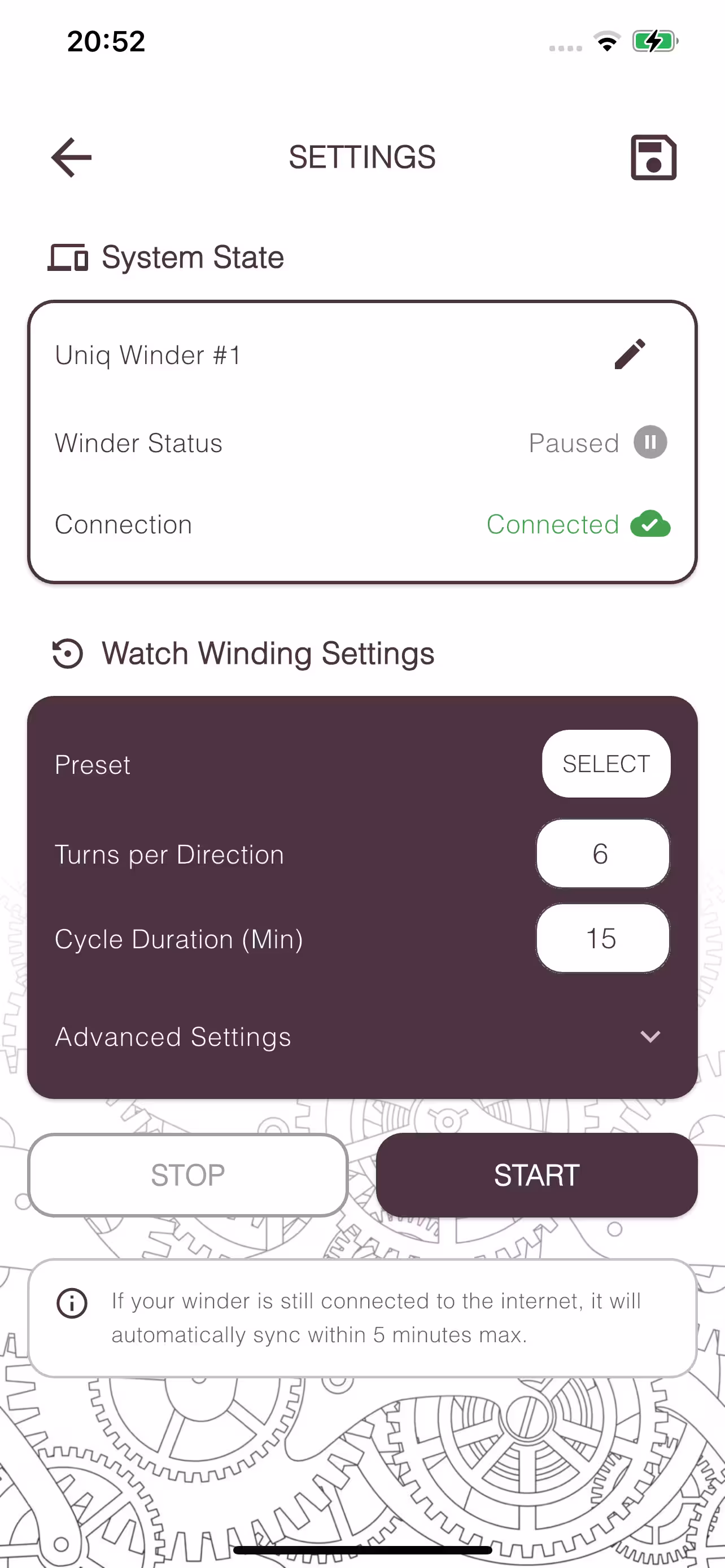Click the back arrow to leave Settings
Viewport: 725px width, 1568px height.
point(71,157)
